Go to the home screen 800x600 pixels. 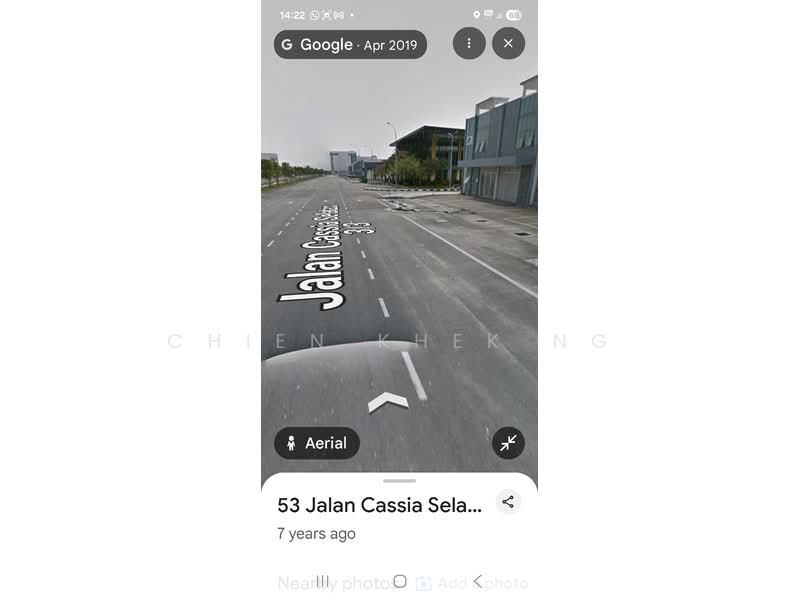tap(399, 581)
